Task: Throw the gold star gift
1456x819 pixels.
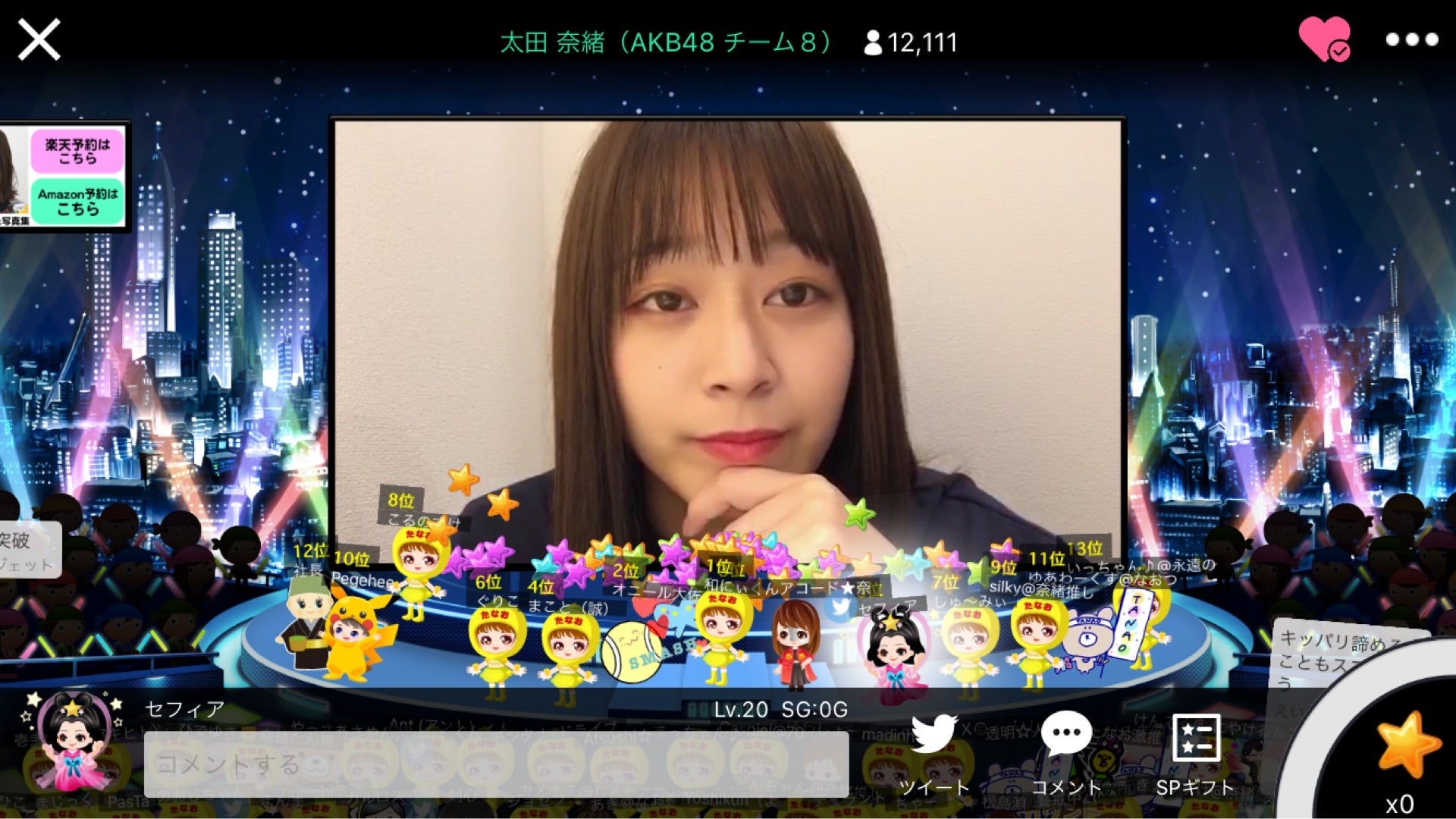Action: click(x=1407, y=747)
